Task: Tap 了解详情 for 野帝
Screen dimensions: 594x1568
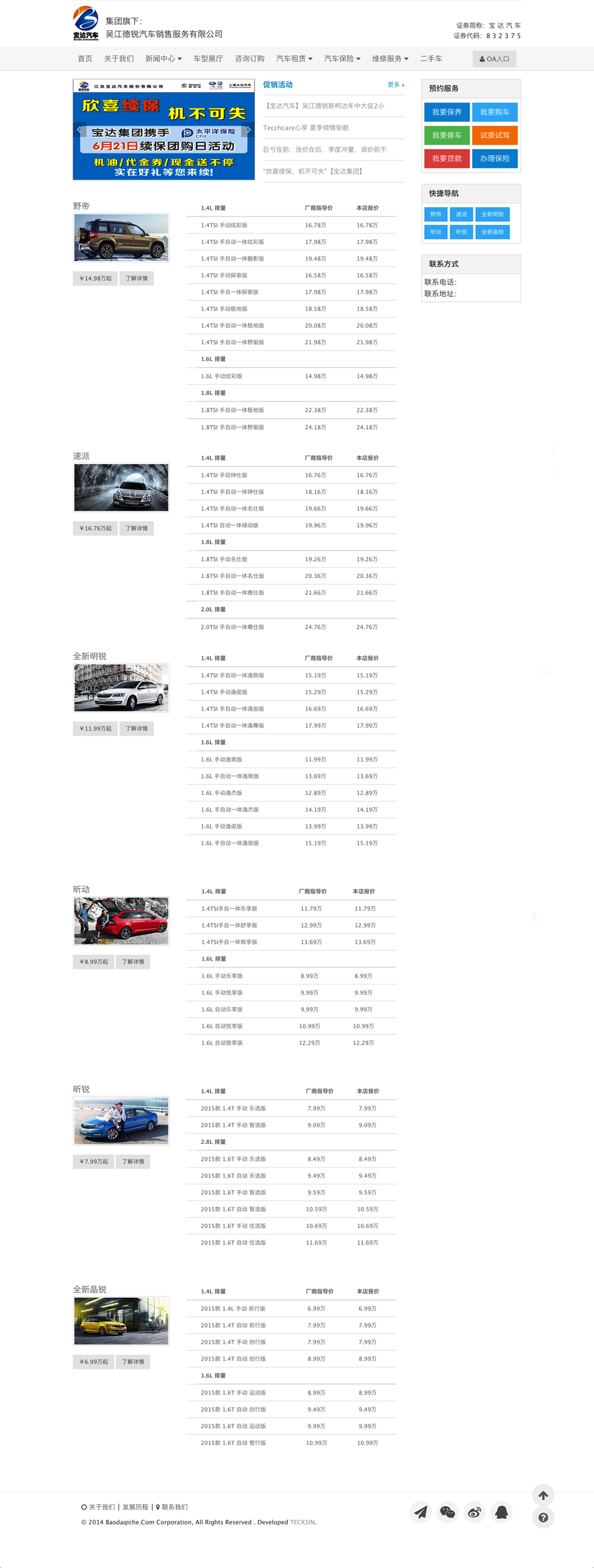Action: pos(136,278)
